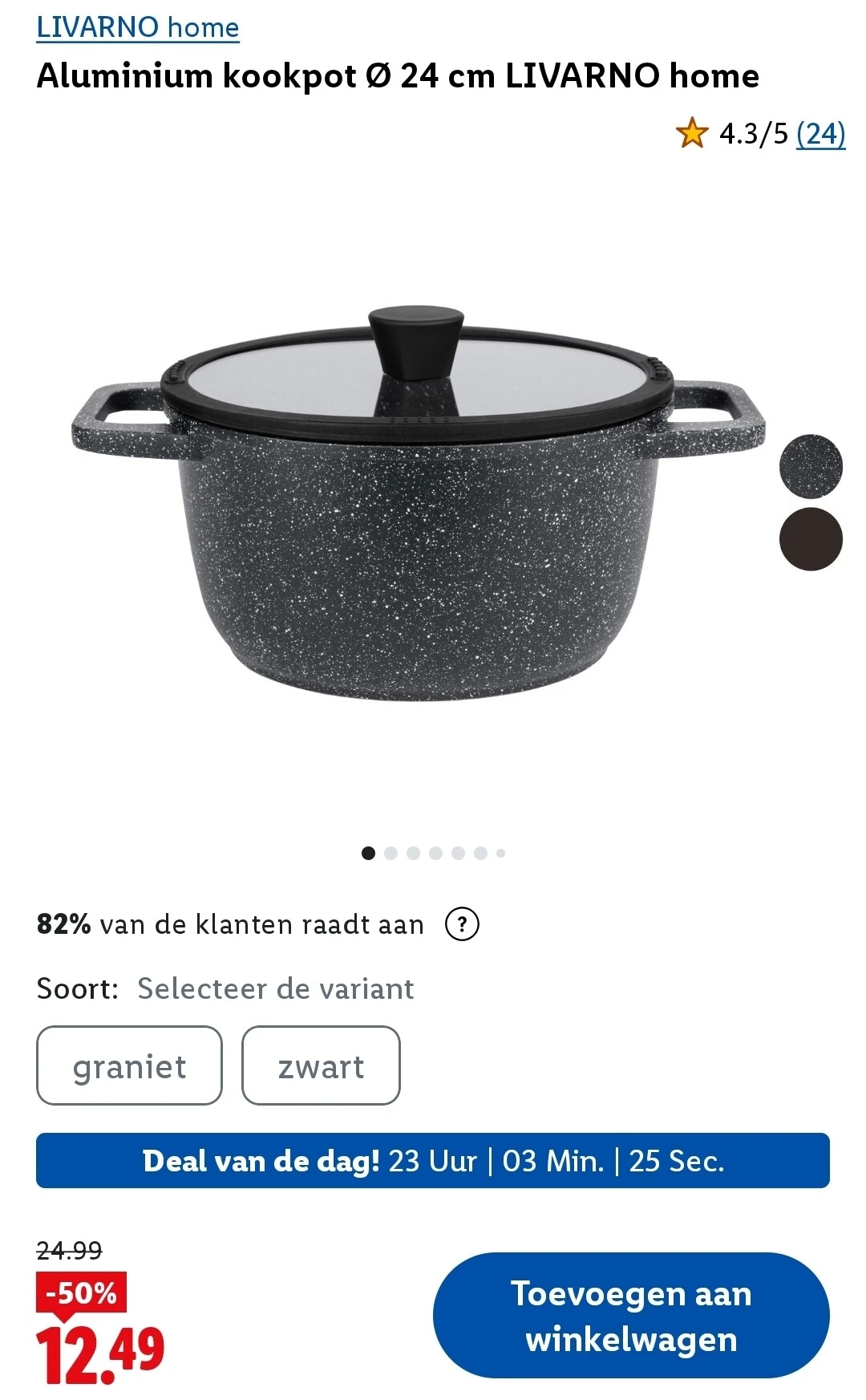Select the black color swatch
The height and width of the screenshot is (1400, 866).
pyautogui.click(x=811, y=539)
